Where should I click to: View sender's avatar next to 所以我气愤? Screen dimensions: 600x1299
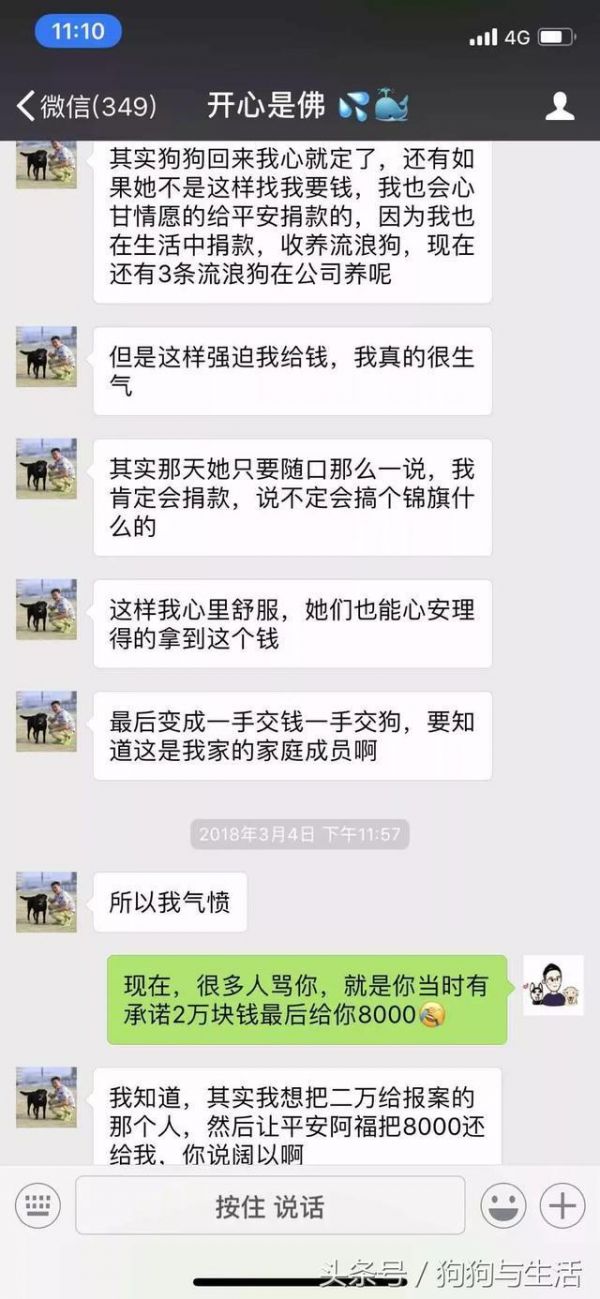coord(46,902)
